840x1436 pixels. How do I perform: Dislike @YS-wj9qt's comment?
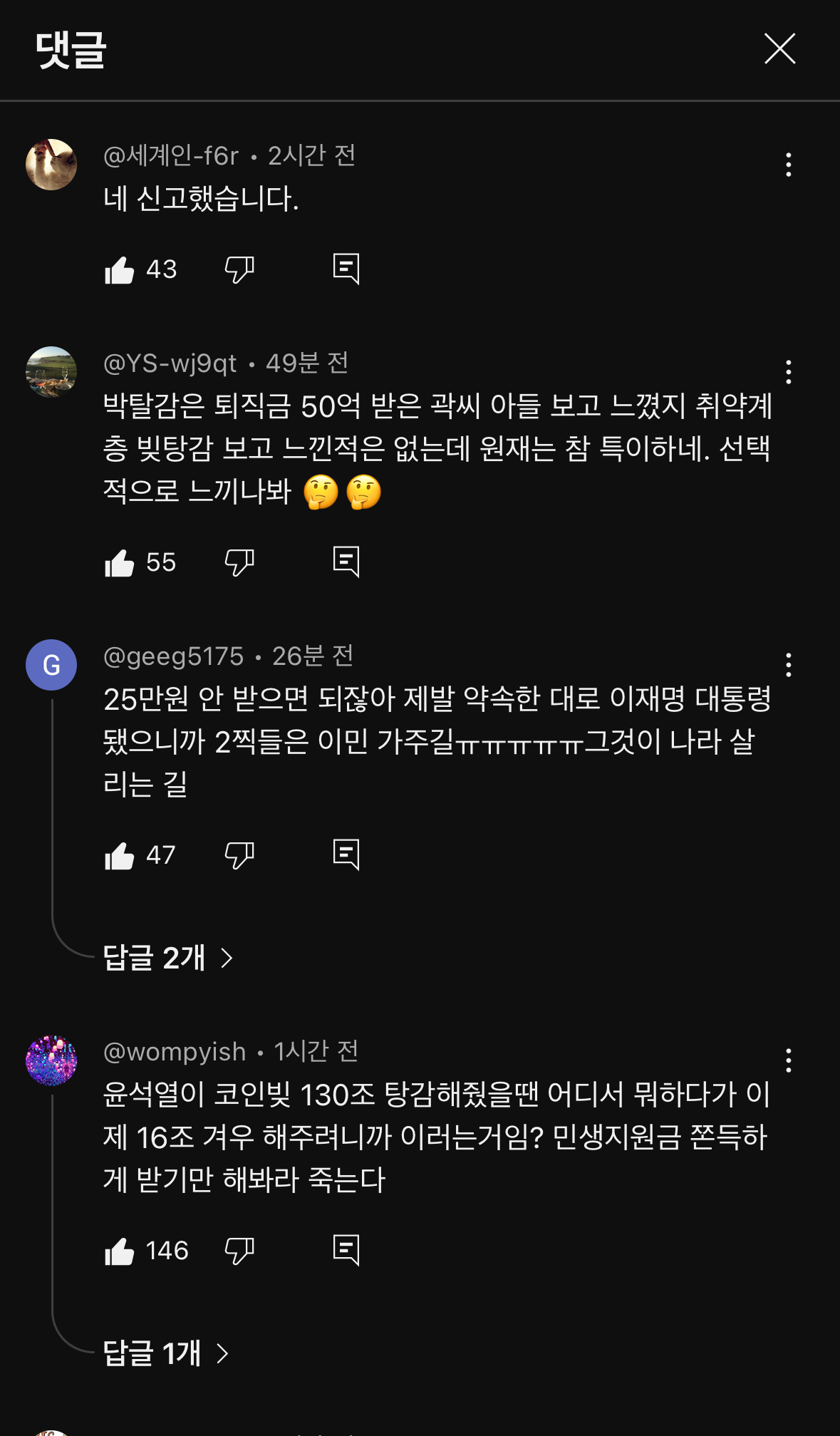pyautogui.click(x=240, y=562)
